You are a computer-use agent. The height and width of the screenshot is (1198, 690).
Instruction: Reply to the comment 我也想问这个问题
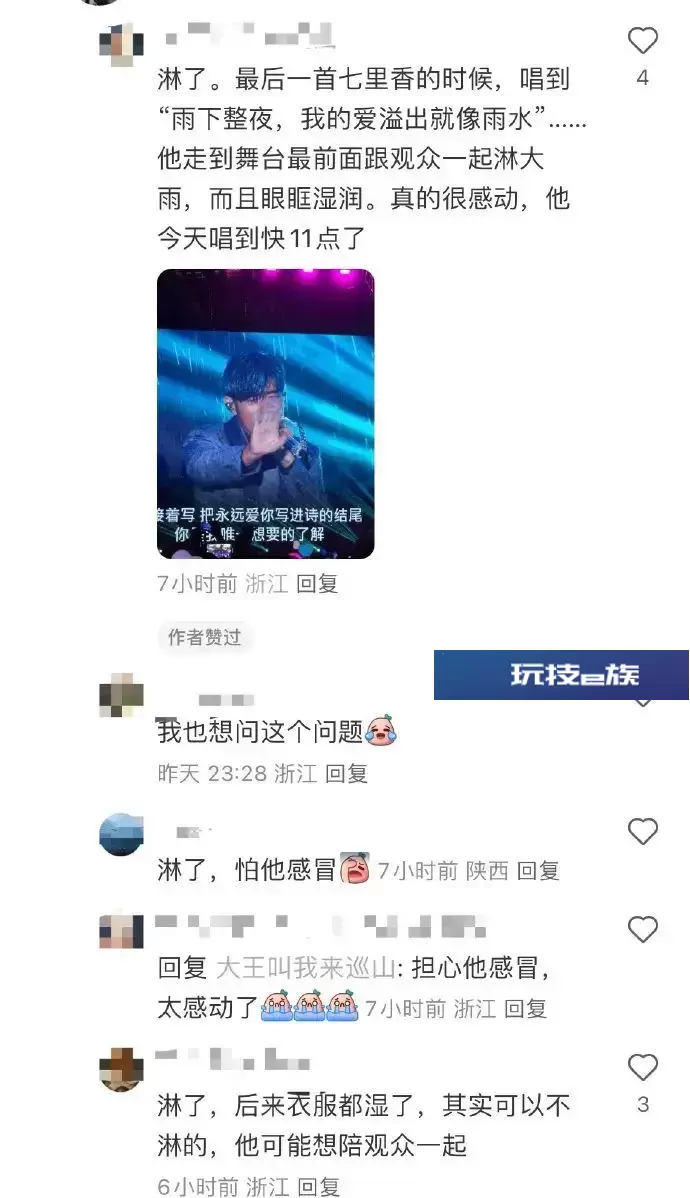pos(346,773)
